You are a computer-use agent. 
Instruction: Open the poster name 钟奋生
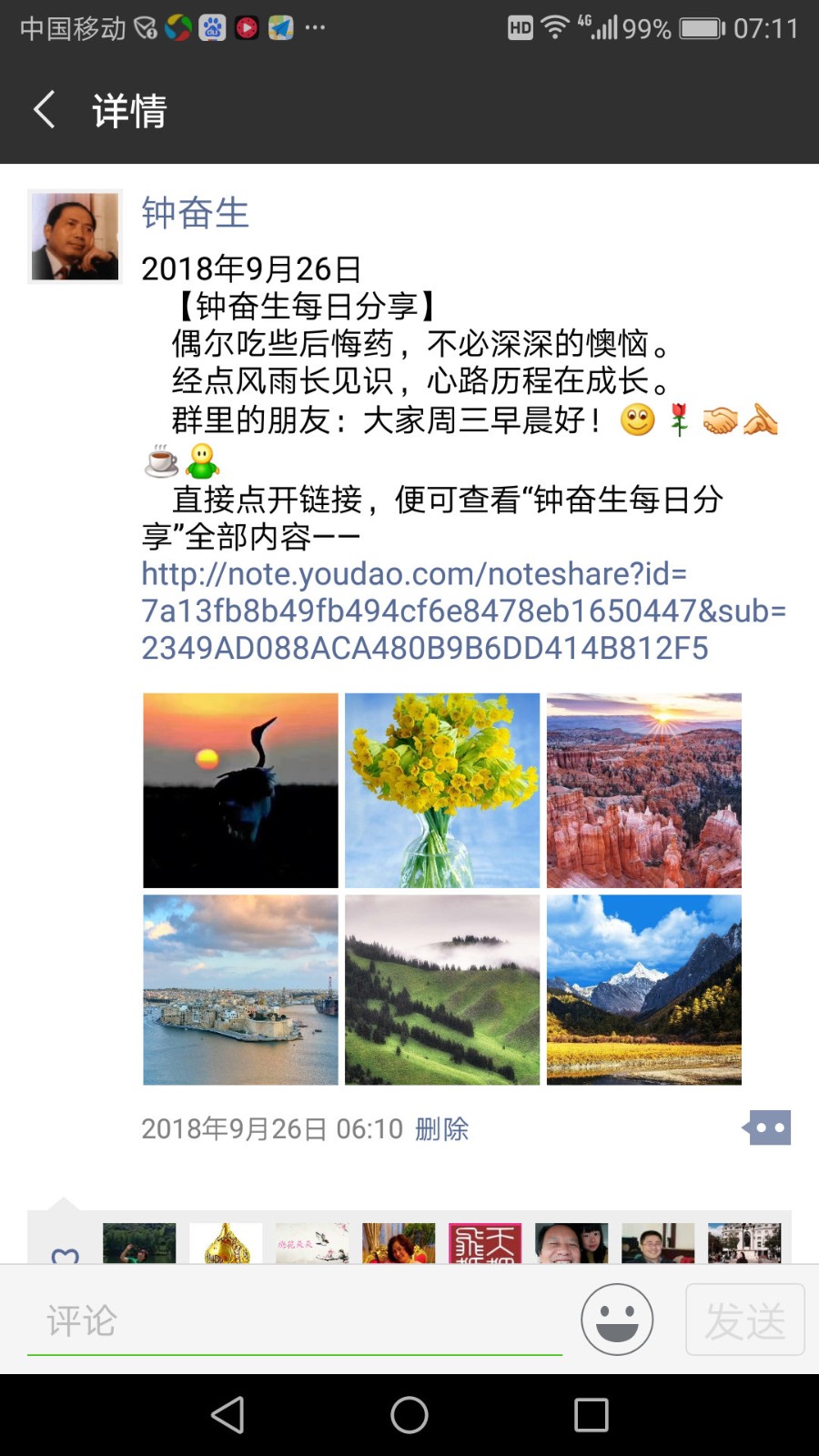tap(195, 213)
